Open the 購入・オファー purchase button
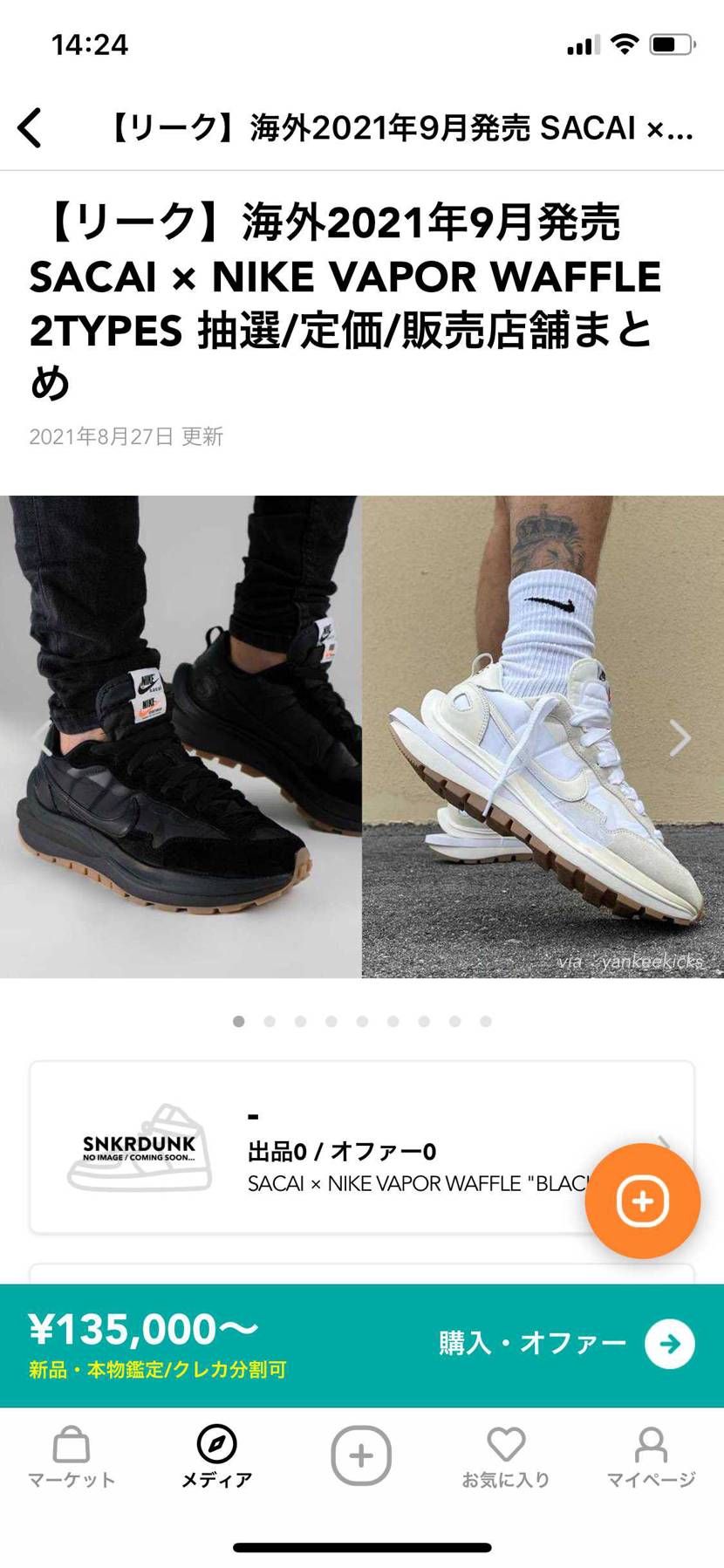 click(x=566, y=1343)
